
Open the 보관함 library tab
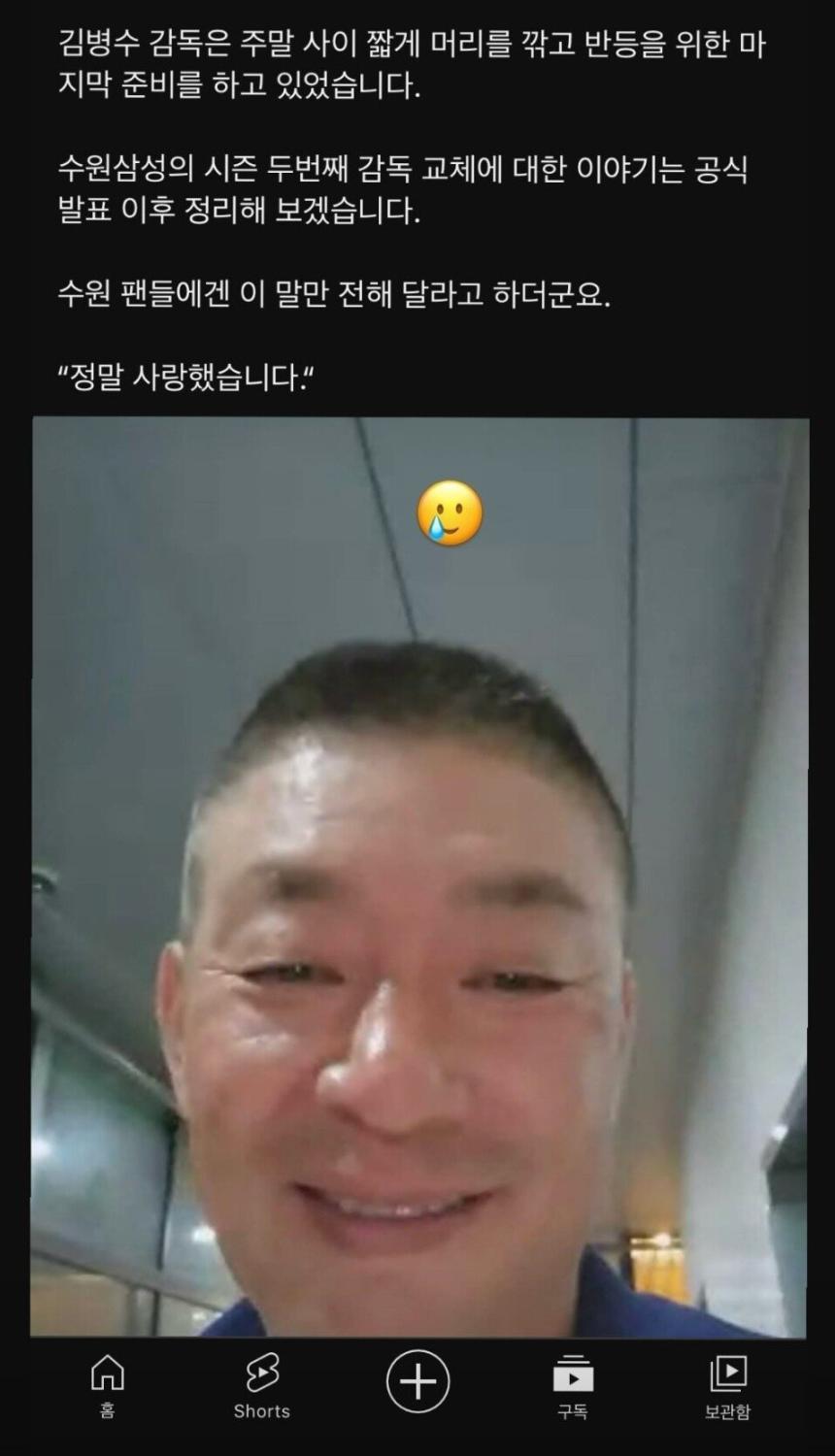click(727, 1384)
